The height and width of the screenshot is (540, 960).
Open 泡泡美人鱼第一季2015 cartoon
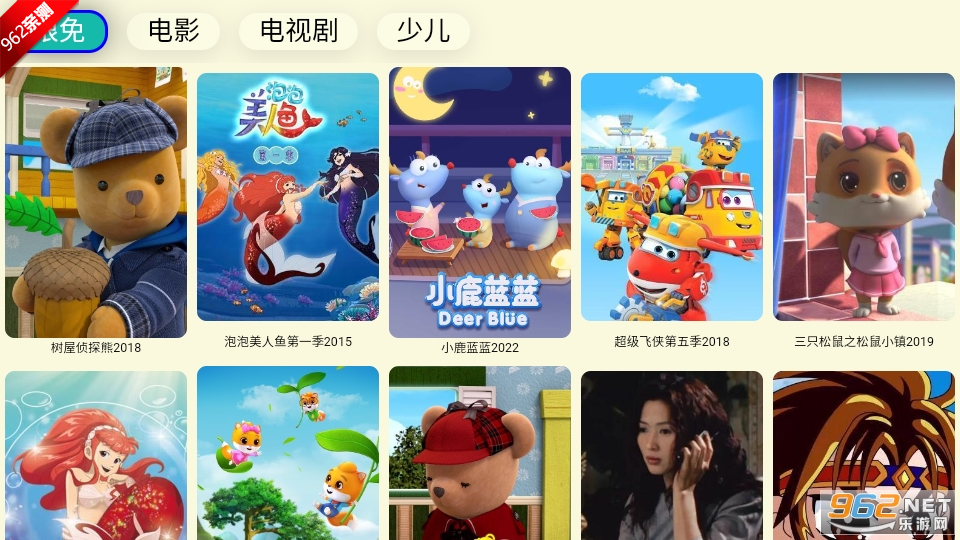(288, 197)
